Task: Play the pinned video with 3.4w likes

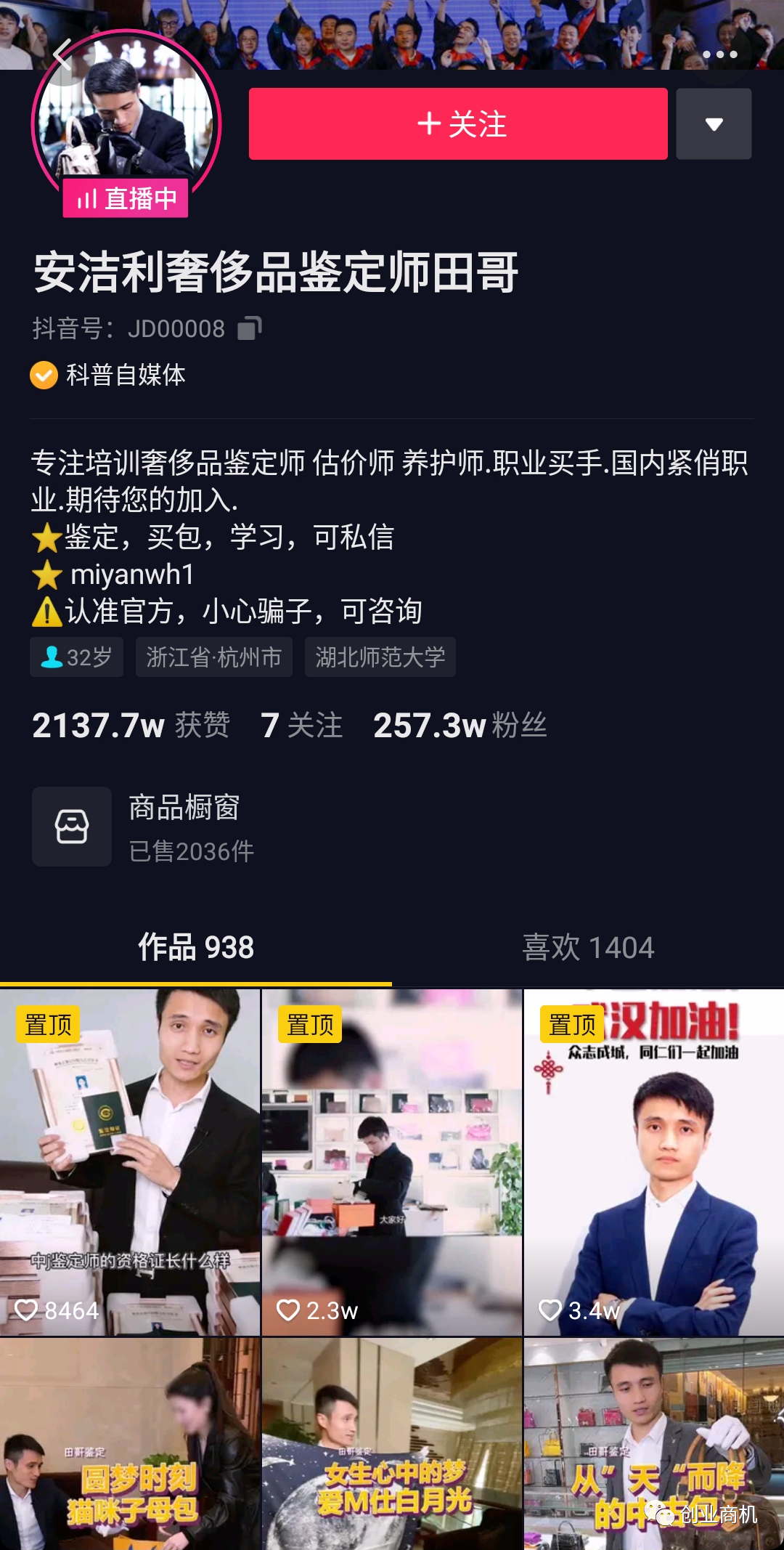Action: 653,1162
